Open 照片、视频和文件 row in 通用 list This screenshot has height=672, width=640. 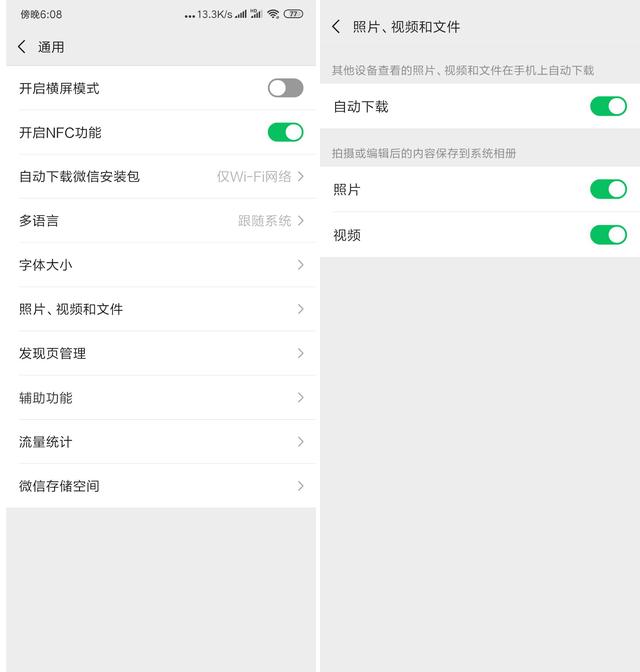tap(160, 309)
